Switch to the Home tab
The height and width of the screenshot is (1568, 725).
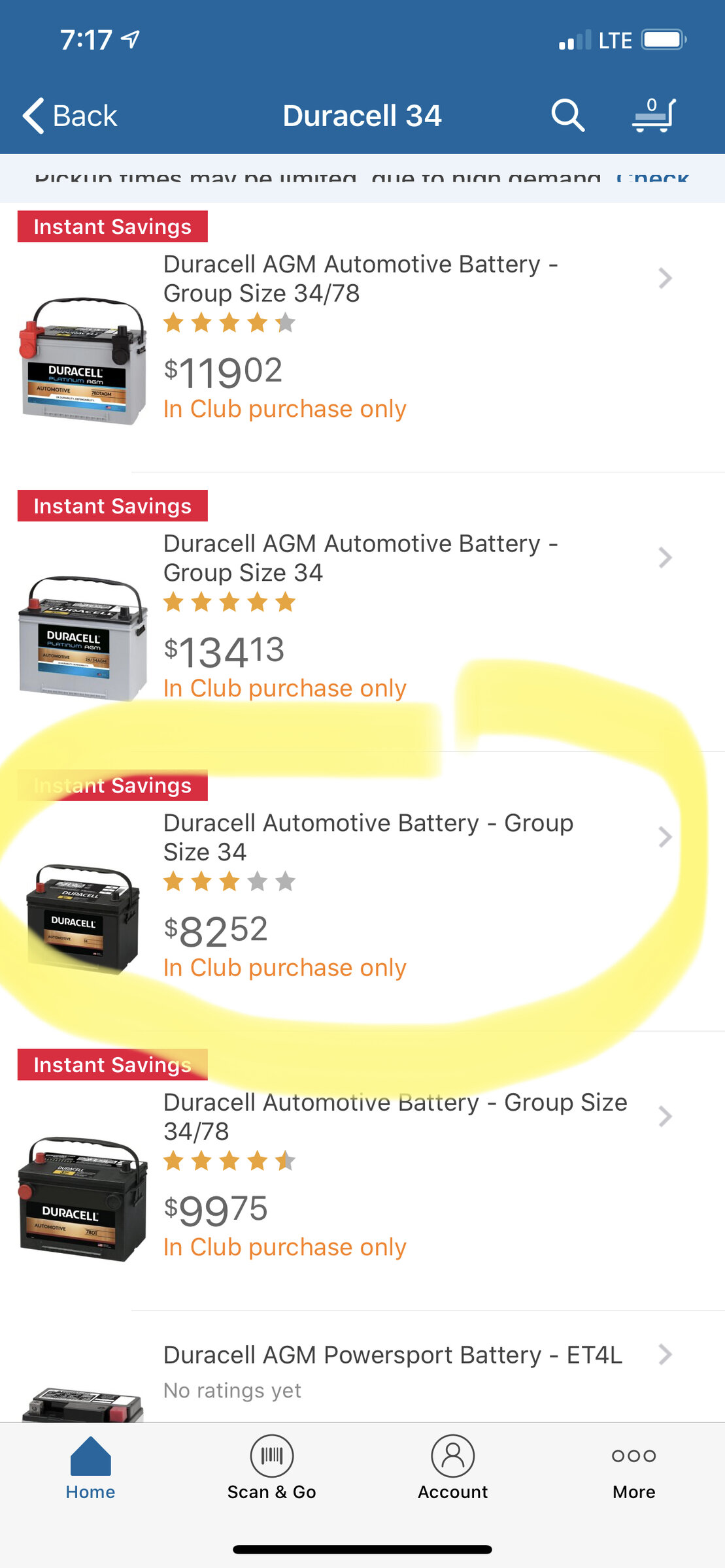(x=90, y=1467)
